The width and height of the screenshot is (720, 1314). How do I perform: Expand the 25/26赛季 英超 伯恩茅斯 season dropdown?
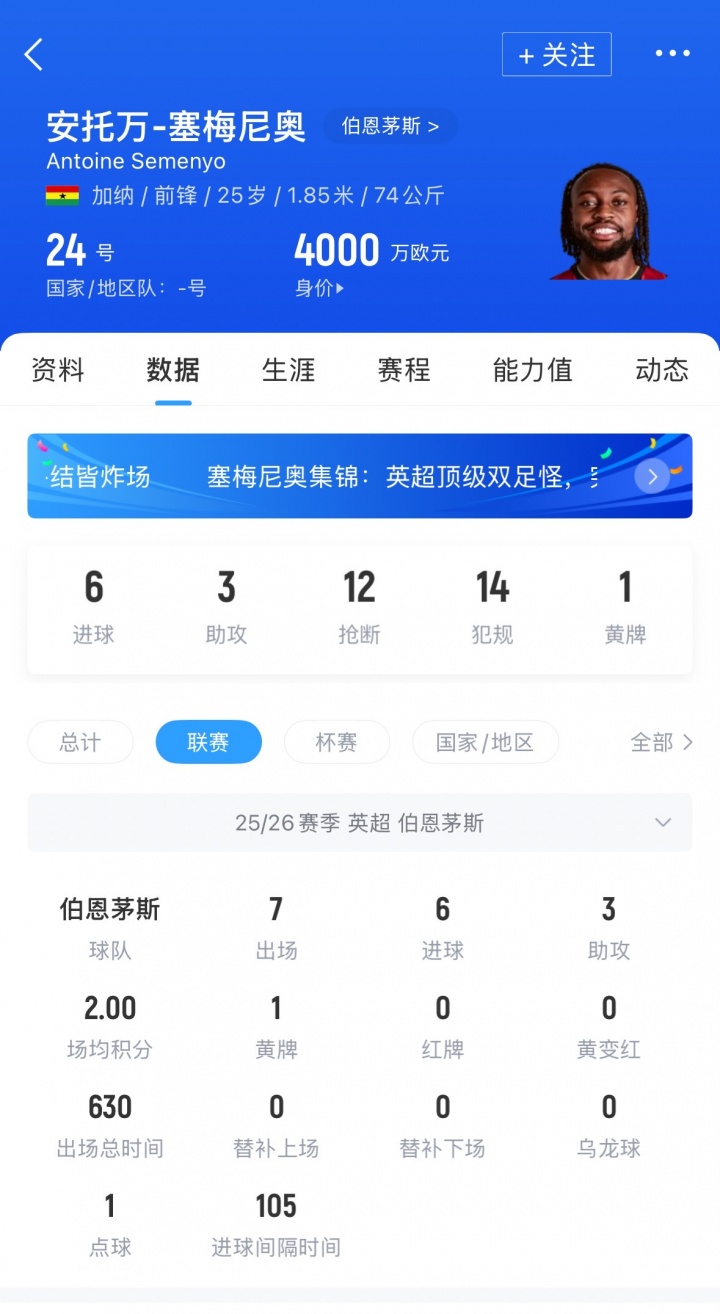360,823
